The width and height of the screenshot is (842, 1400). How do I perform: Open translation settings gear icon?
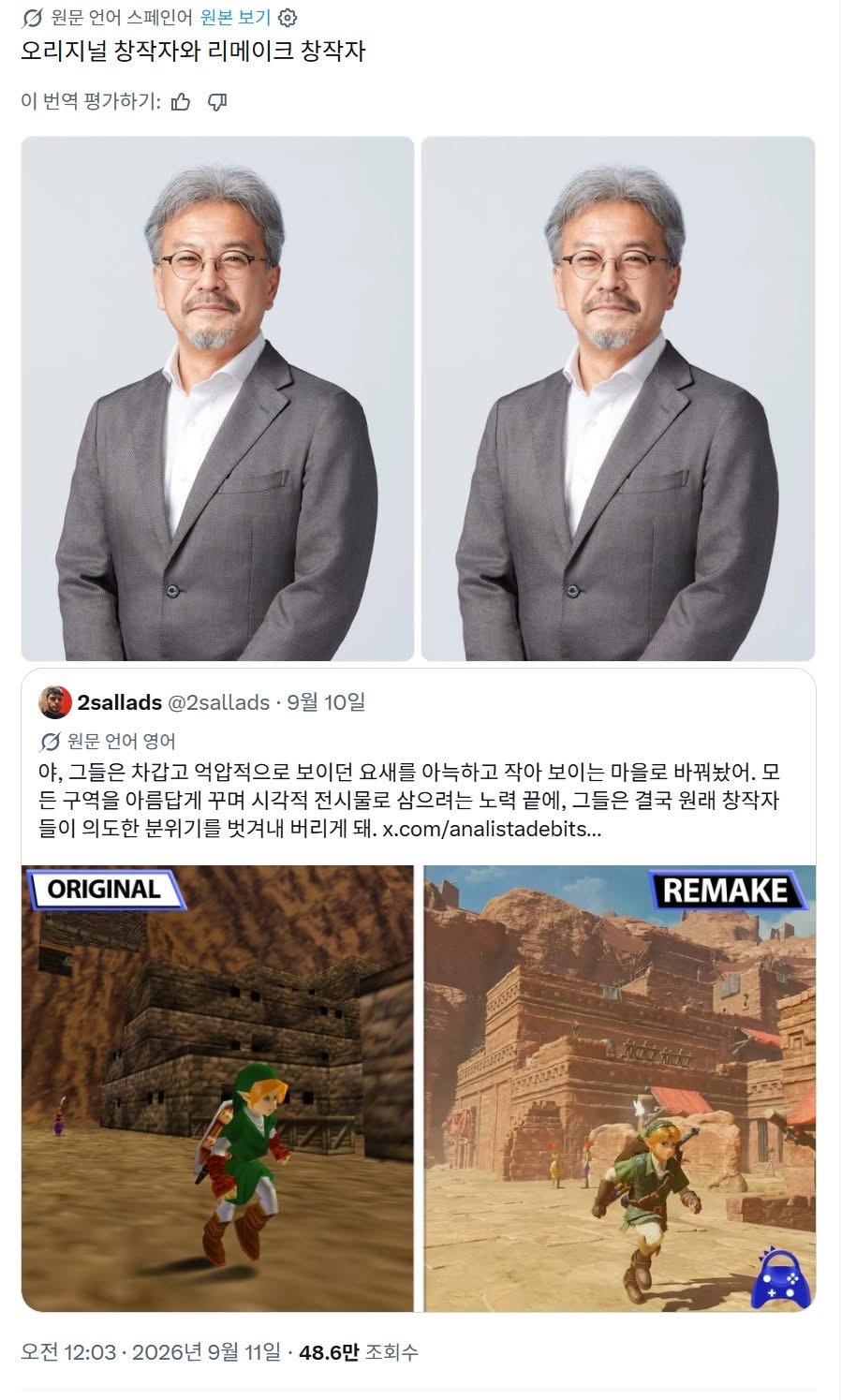(288, 17)
